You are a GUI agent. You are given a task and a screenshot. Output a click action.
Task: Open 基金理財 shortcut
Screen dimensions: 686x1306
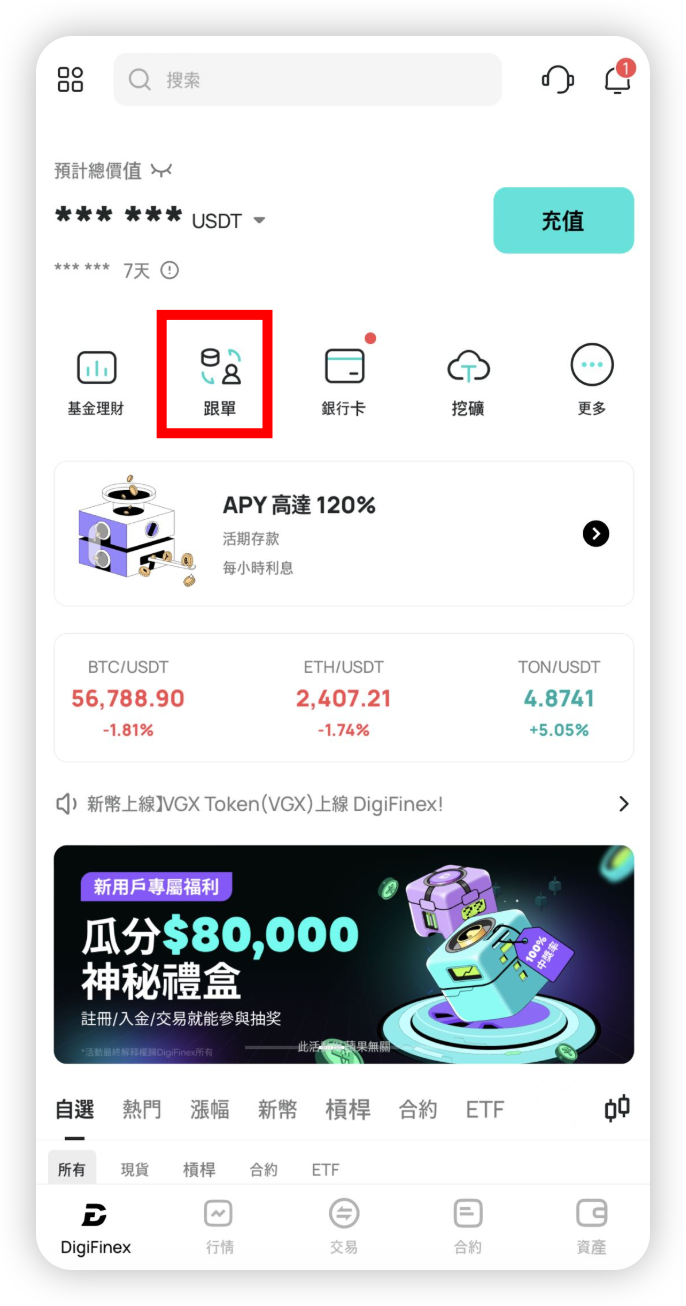[x=96, y=380]
